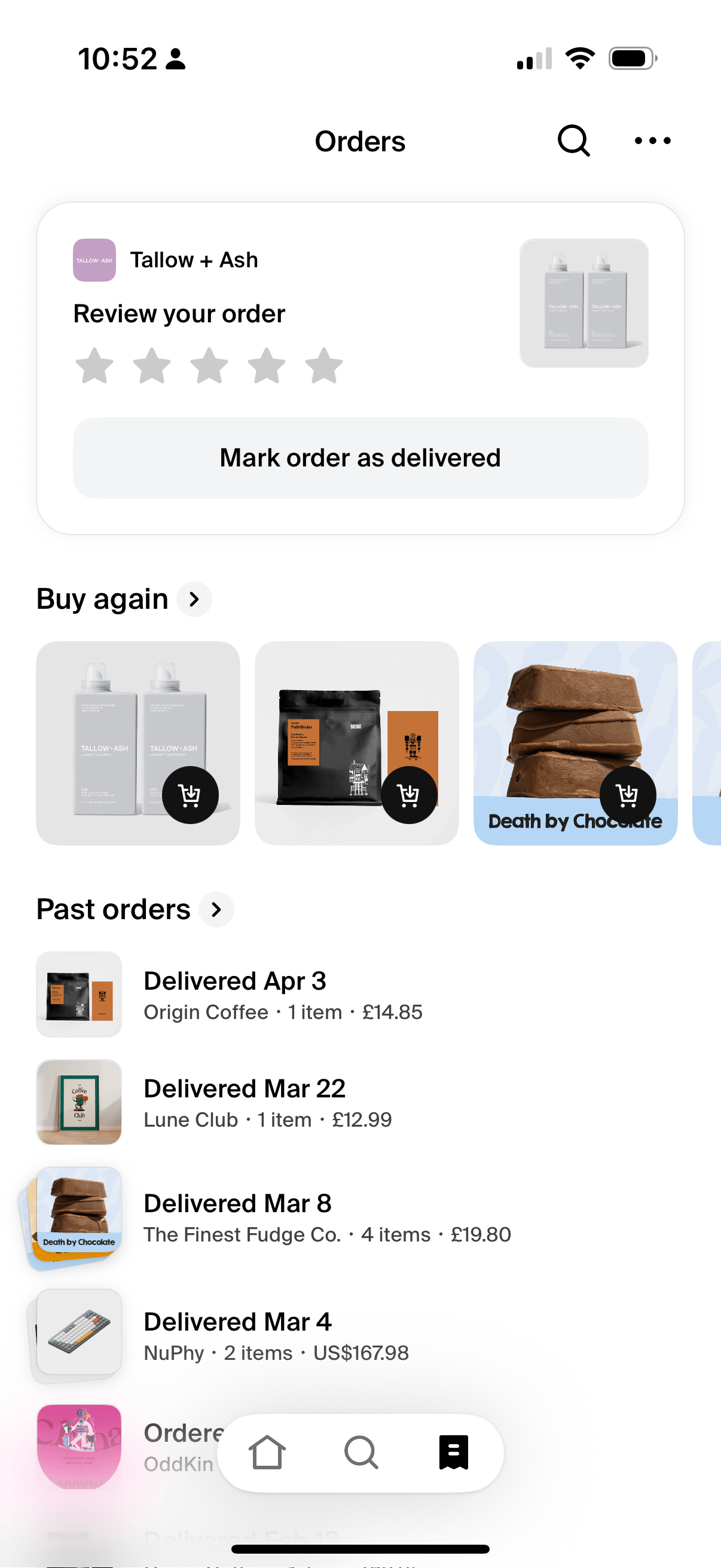The height and width of the screenshot is (1568, 721).
Task: Open the three-dot overflow menu
Action: 652,141
